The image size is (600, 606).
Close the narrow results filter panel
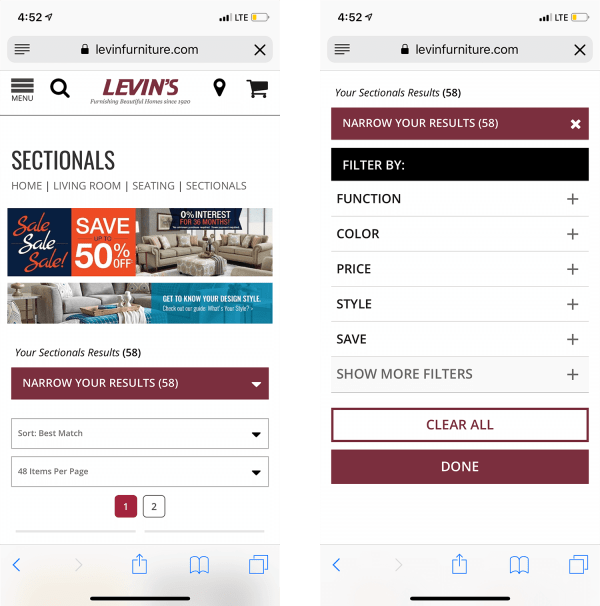[x=575, y=124]
